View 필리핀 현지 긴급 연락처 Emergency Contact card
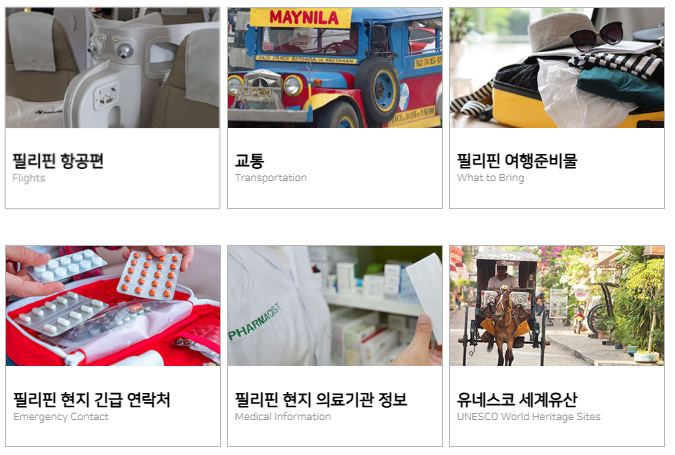The image size is (675, 455). tap(112, 346)
